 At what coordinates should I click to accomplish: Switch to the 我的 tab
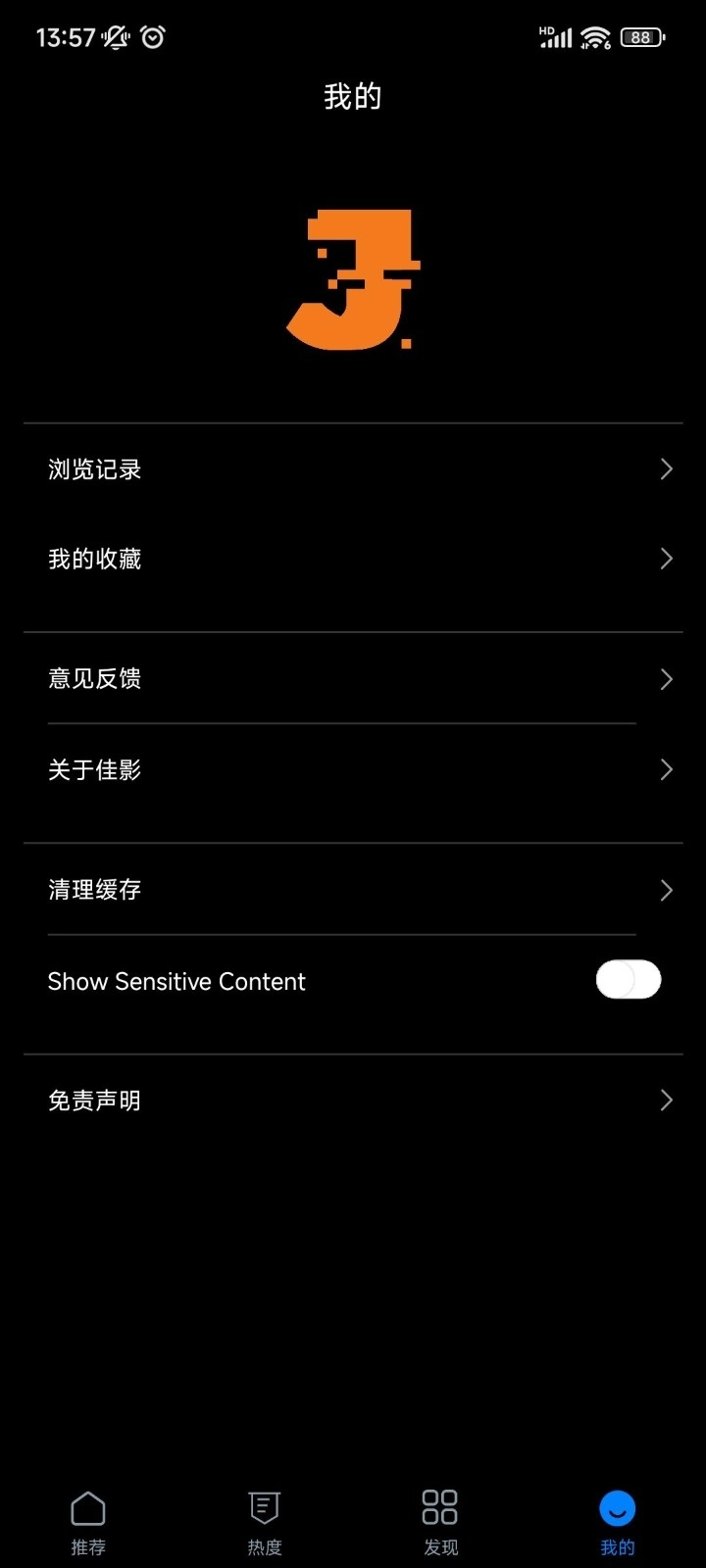tap(616, 1519)
